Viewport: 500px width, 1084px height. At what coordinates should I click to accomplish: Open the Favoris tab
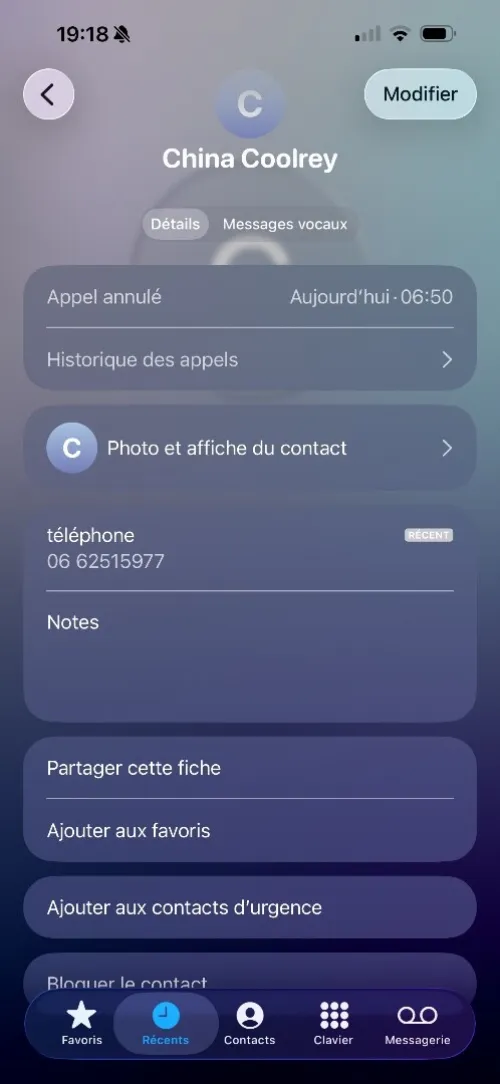(82, 1024)
